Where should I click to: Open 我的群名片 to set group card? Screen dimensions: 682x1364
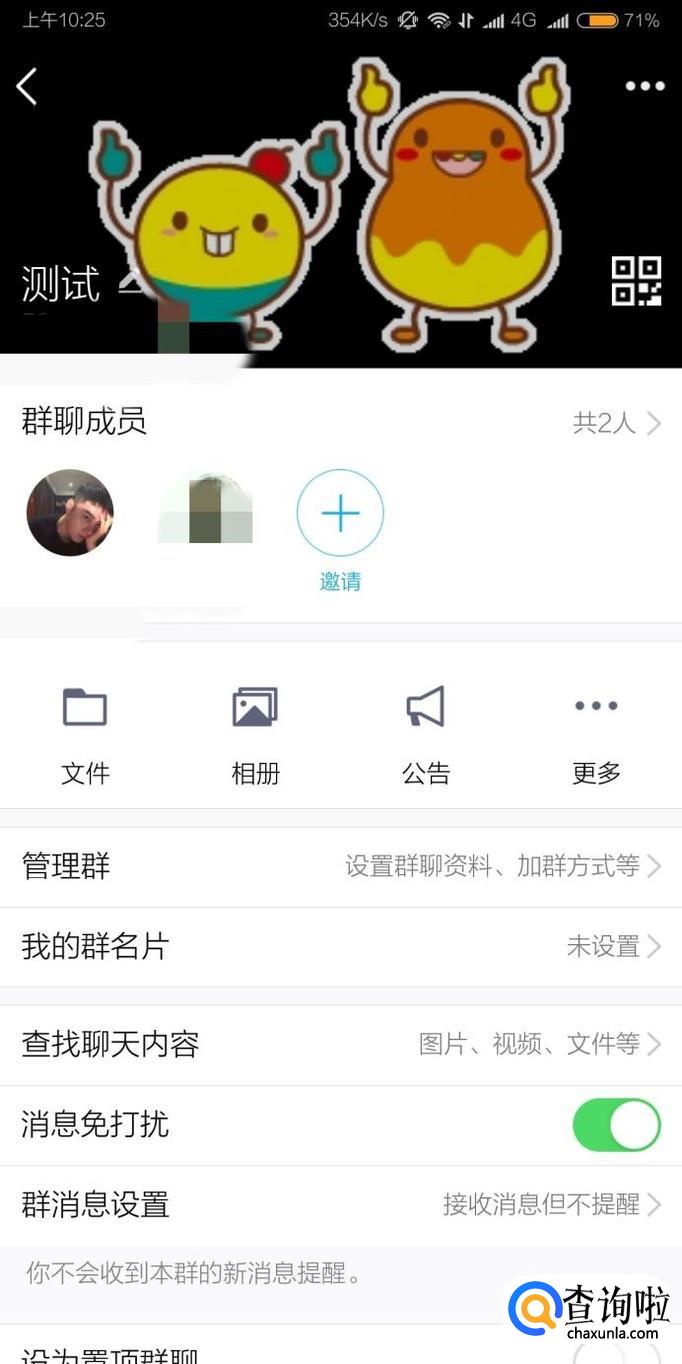[341, 946]
